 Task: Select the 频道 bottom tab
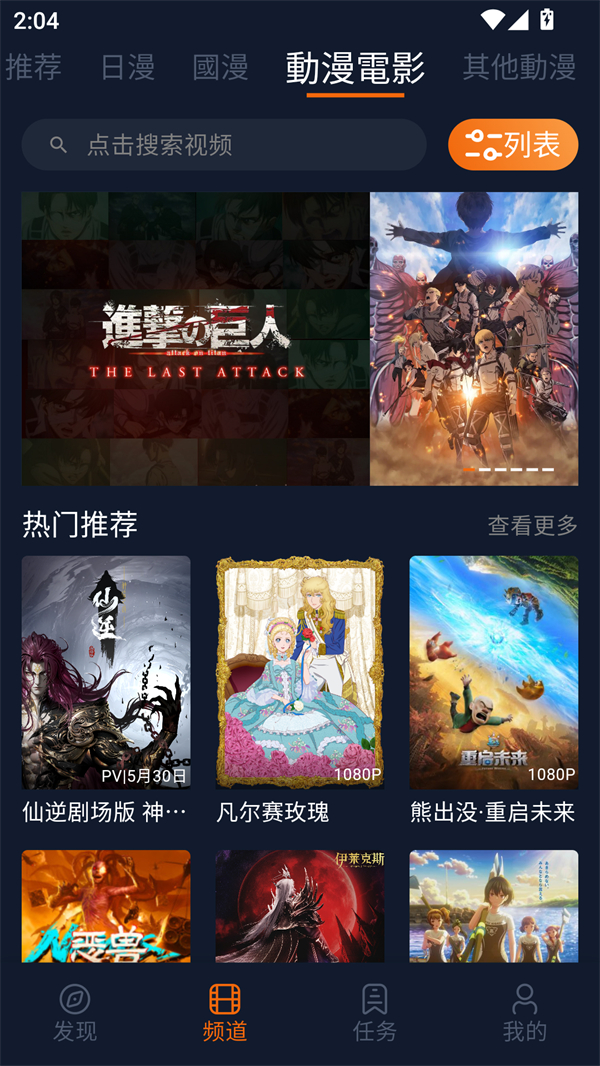pos(225,1012)
